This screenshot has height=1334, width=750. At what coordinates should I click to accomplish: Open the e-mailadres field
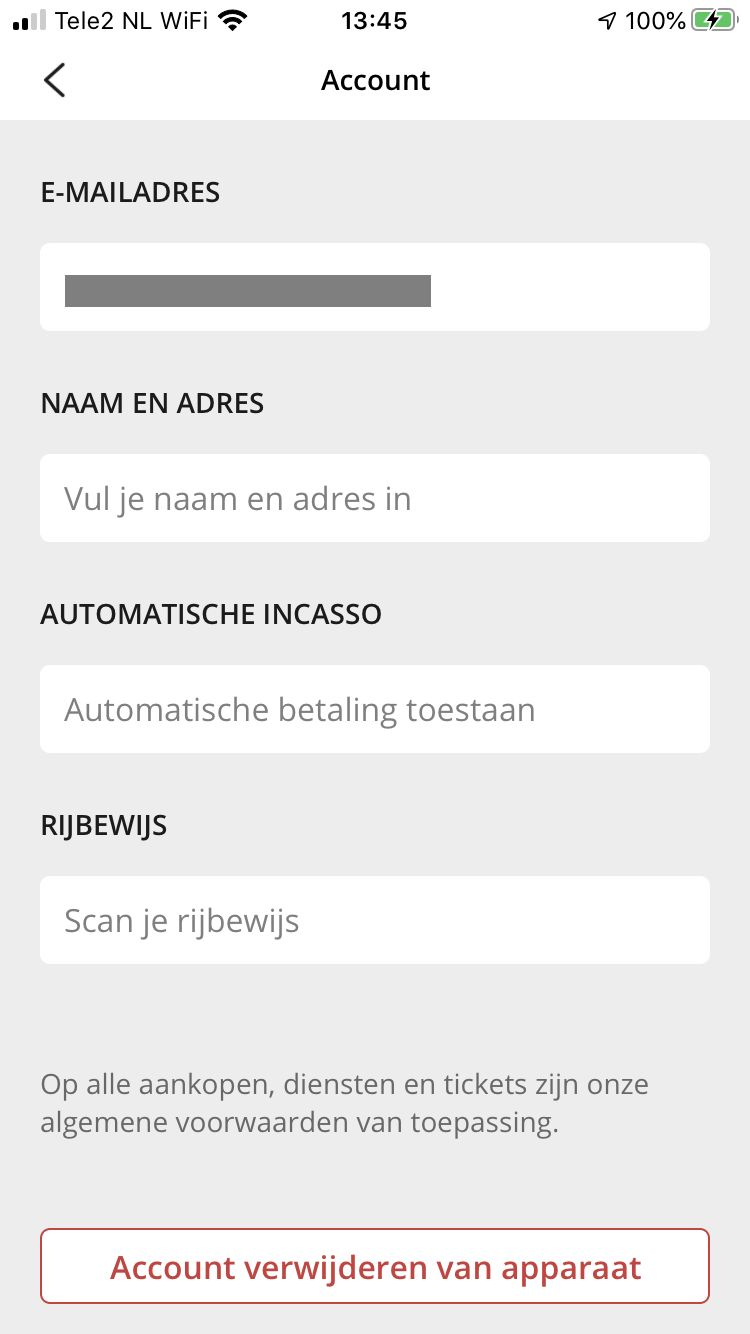coord(374,287)
